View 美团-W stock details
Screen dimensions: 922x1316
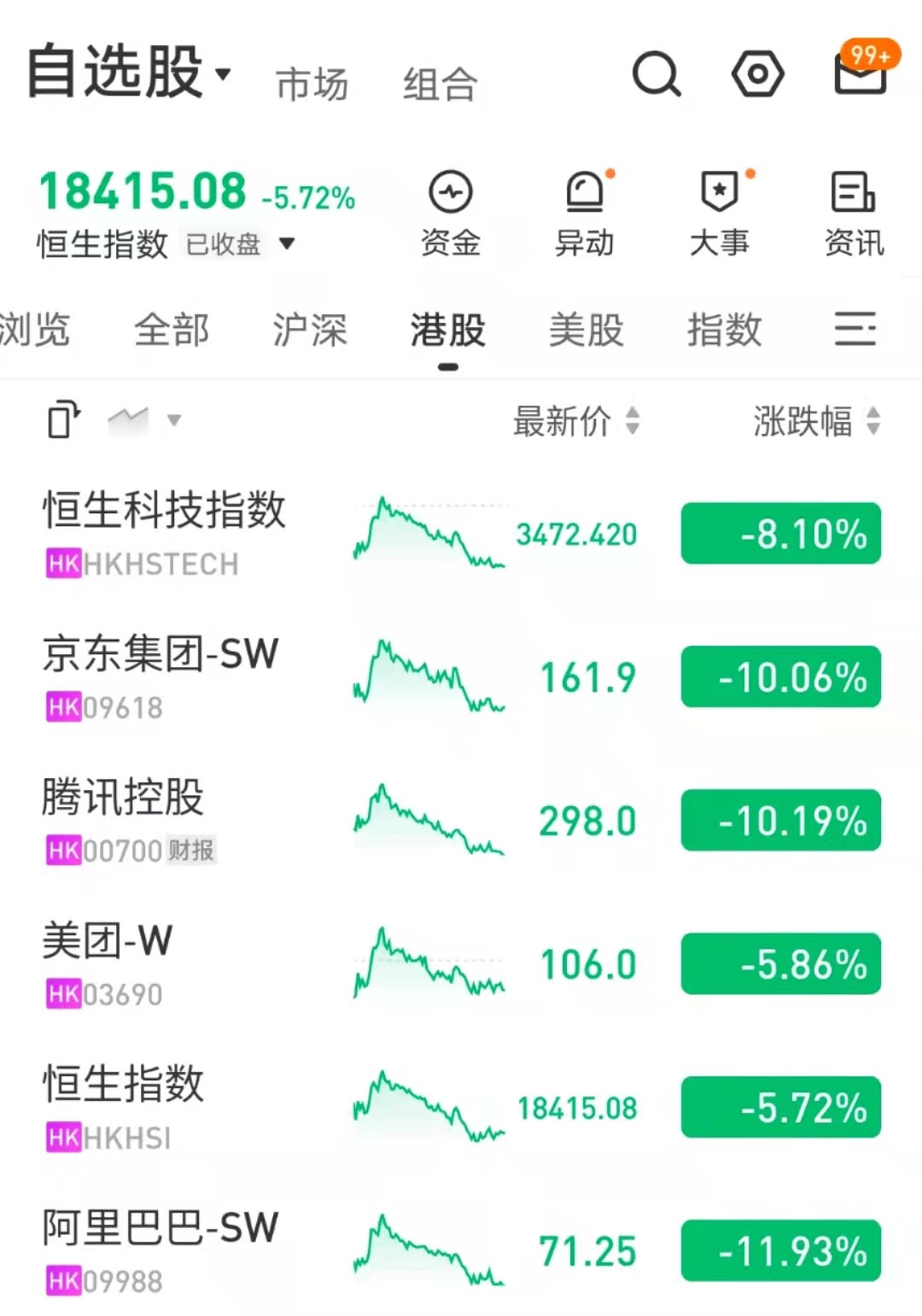coord(108,962)
